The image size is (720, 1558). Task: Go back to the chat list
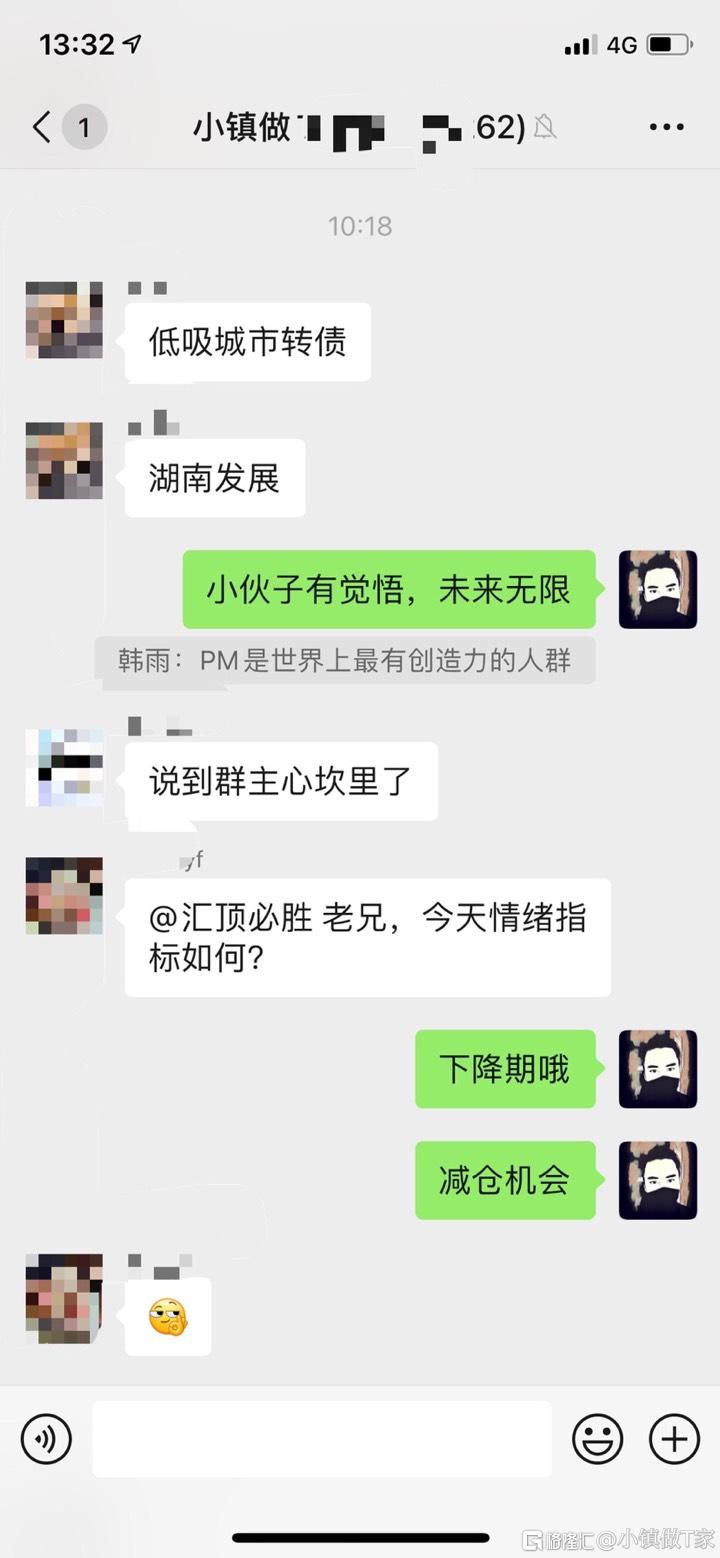(x=42, y=128)
